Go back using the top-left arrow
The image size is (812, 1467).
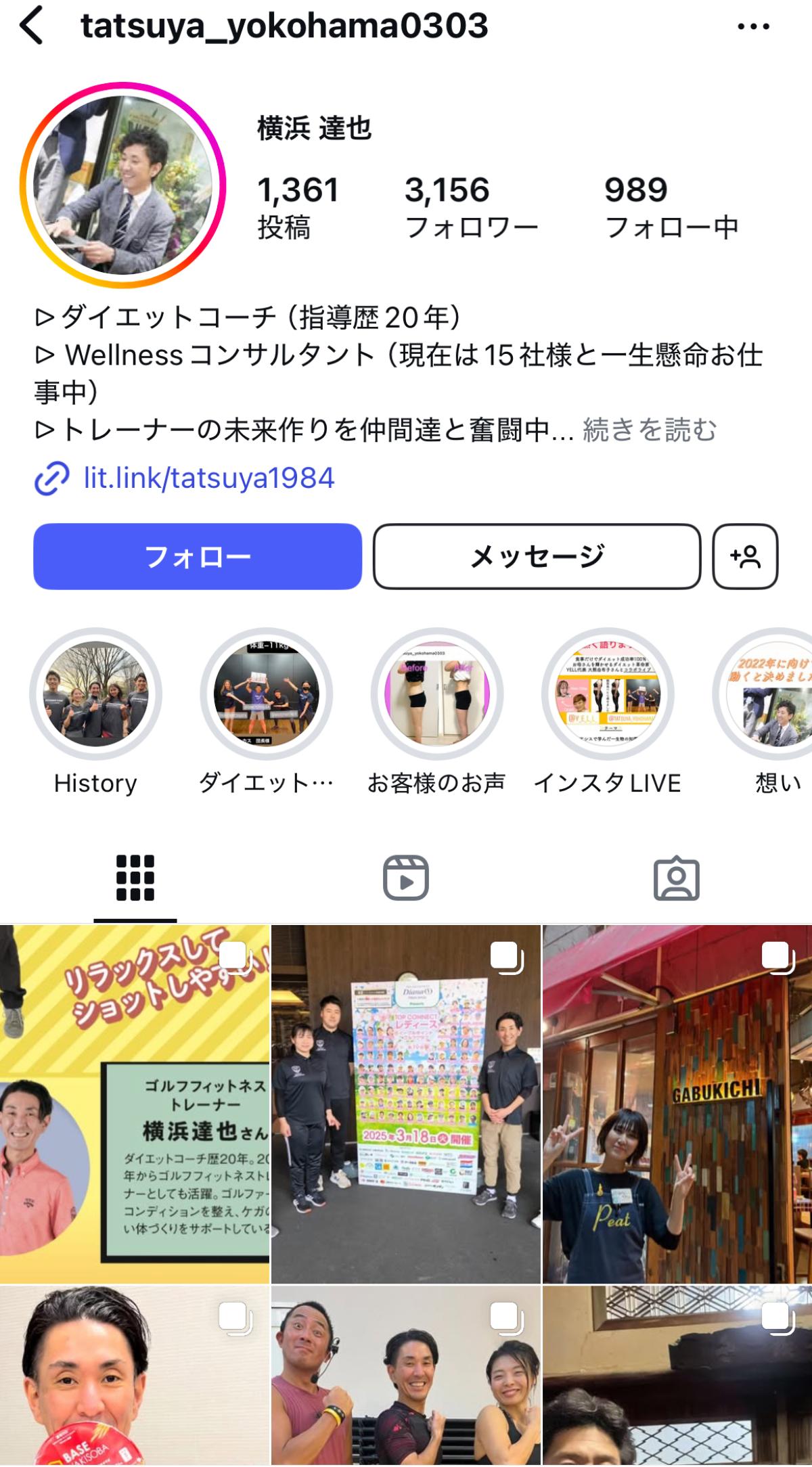pyautogui.click(x=32, y=26)
